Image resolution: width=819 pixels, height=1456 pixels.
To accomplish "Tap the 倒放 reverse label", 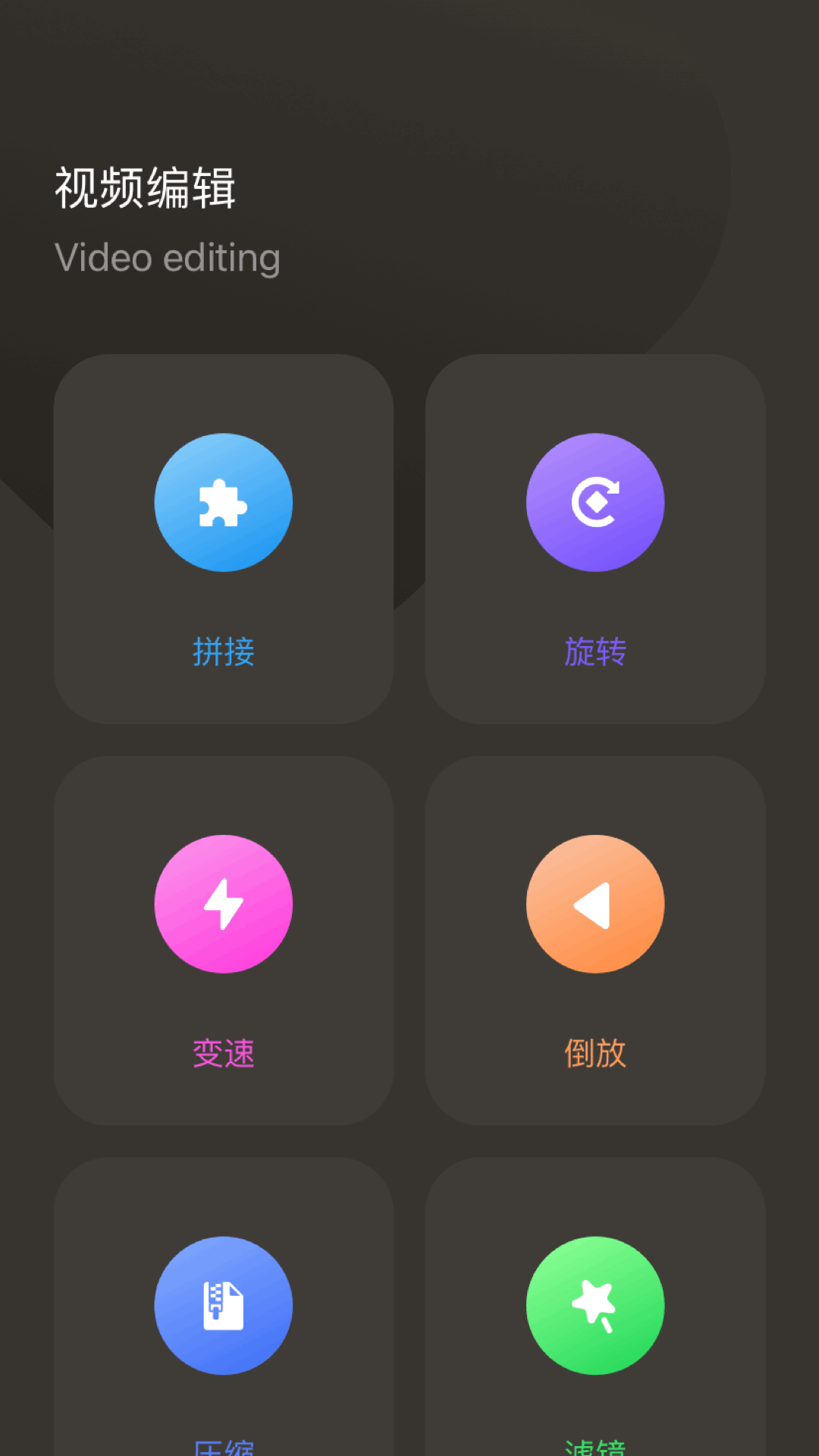I will 595,1053.
